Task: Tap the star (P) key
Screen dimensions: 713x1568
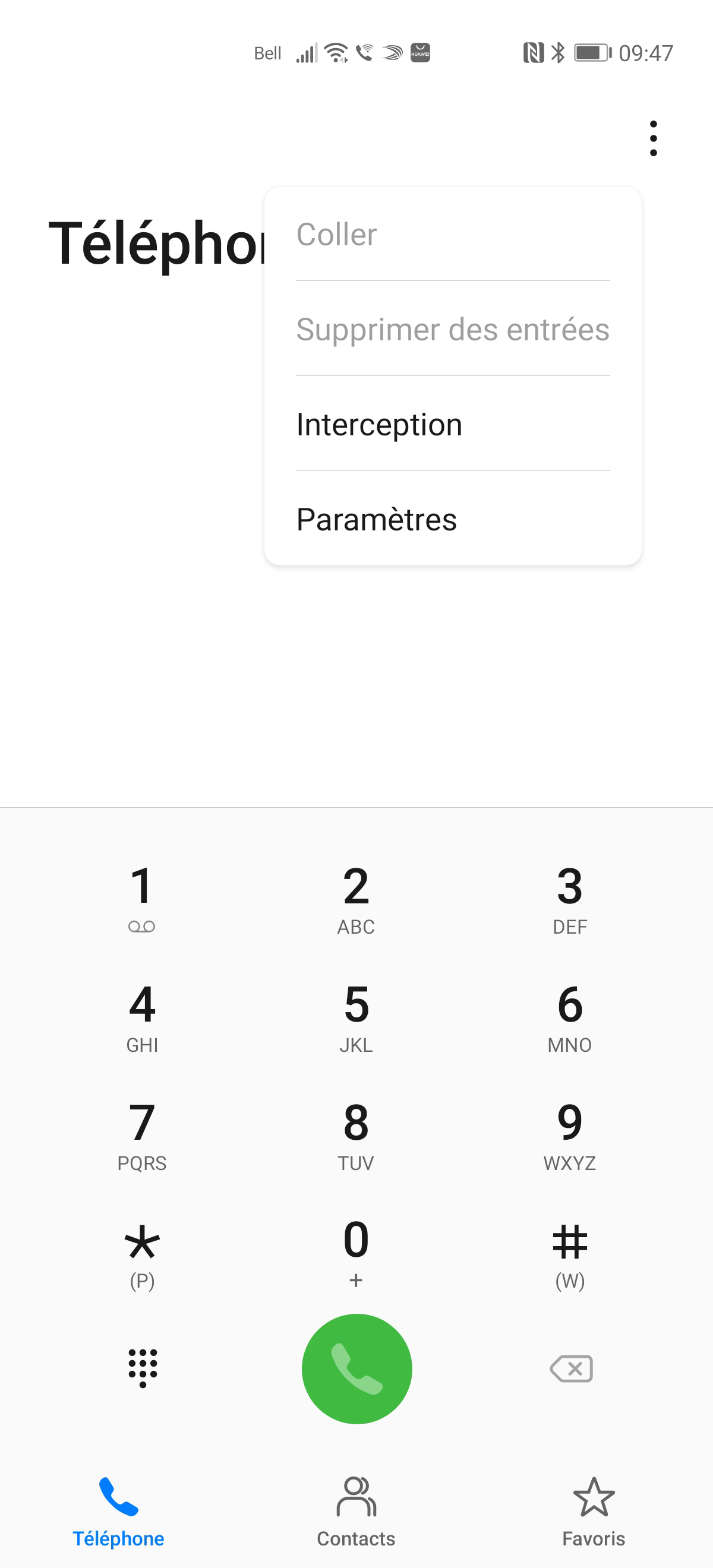Action: 142,1253
